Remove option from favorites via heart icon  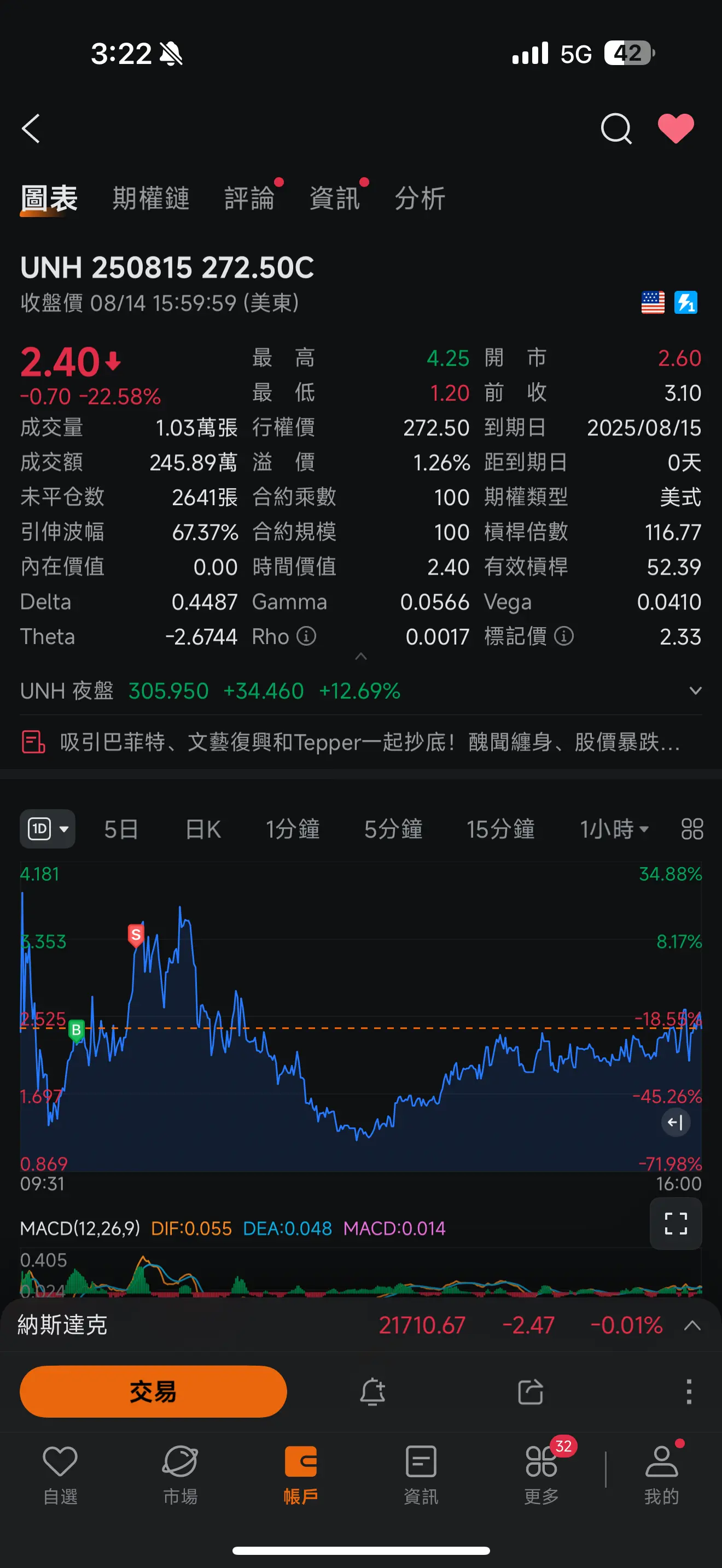(676, 128)
